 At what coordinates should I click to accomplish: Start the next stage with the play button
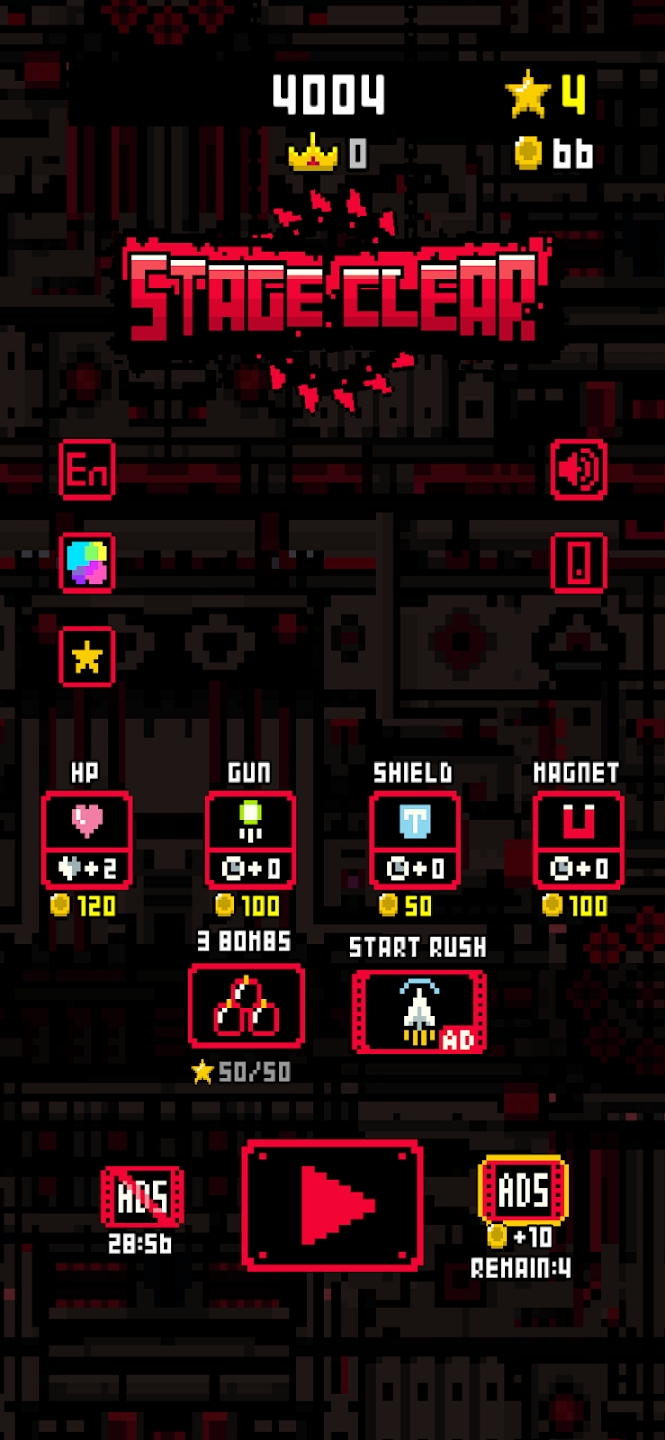[332, 1205]
